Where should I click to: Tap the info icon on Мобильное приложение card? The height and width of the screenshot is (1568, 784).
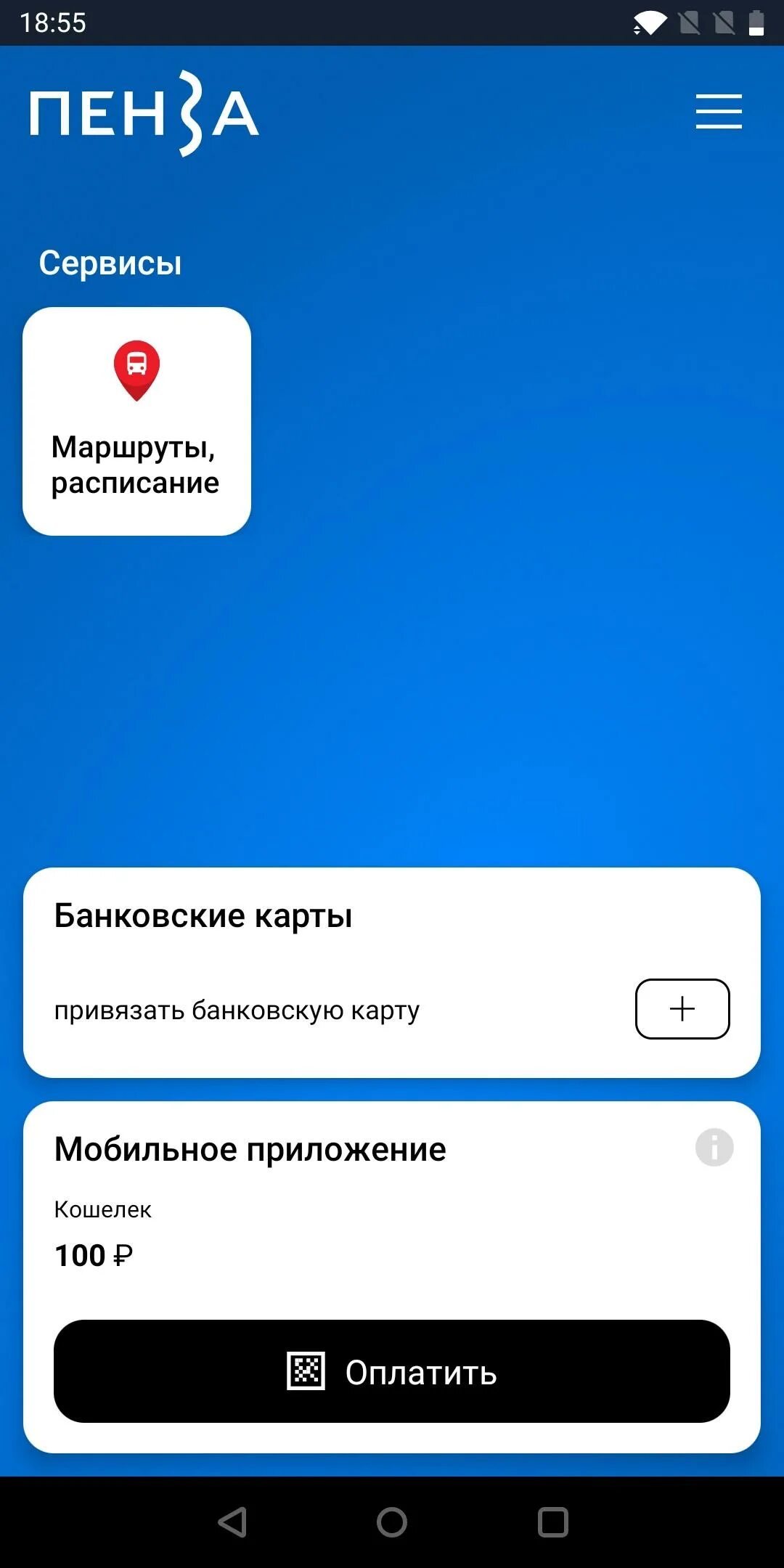[715, 1147]
